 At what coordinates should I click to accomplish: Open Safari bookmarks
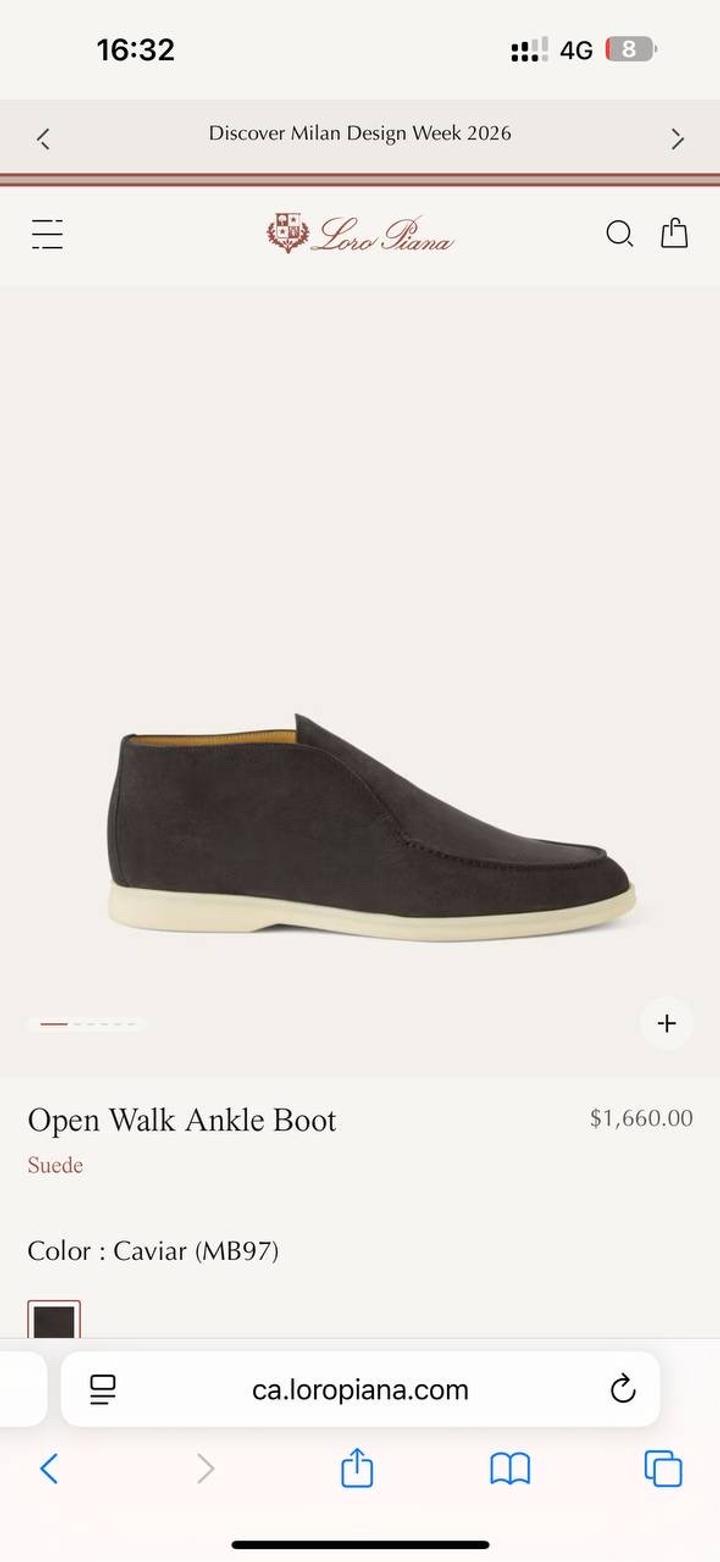(510, 1469)
